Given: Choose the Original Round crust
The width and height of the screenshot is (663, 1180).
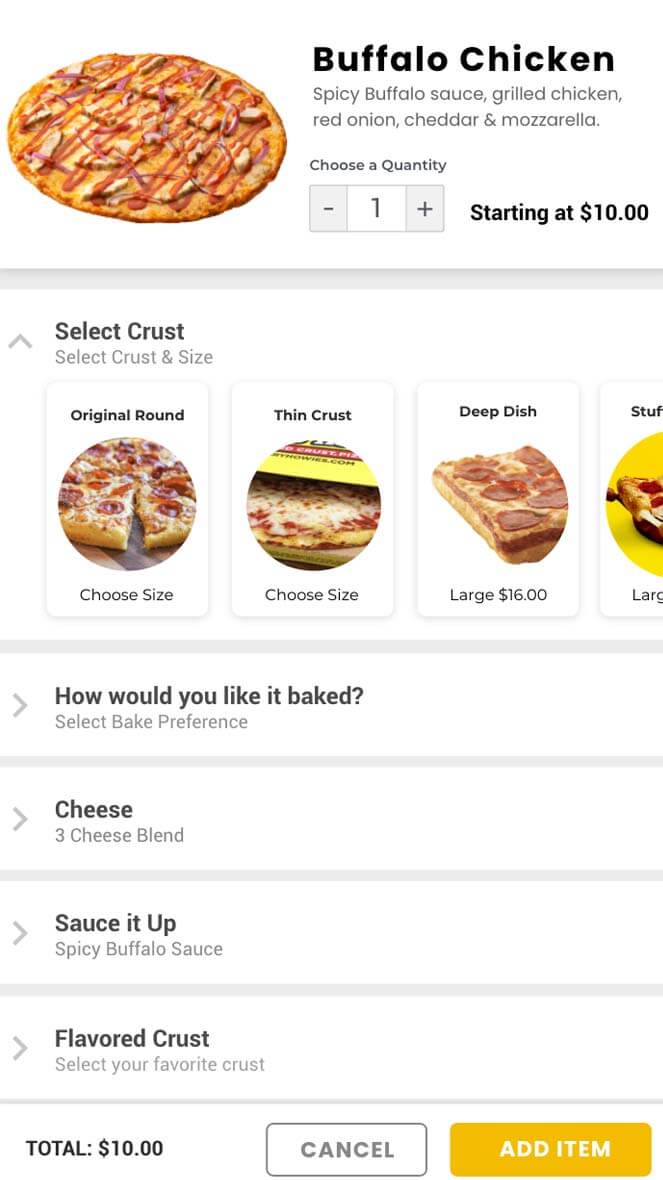Looking at the screenshot, I should click(x=127, y=499).
